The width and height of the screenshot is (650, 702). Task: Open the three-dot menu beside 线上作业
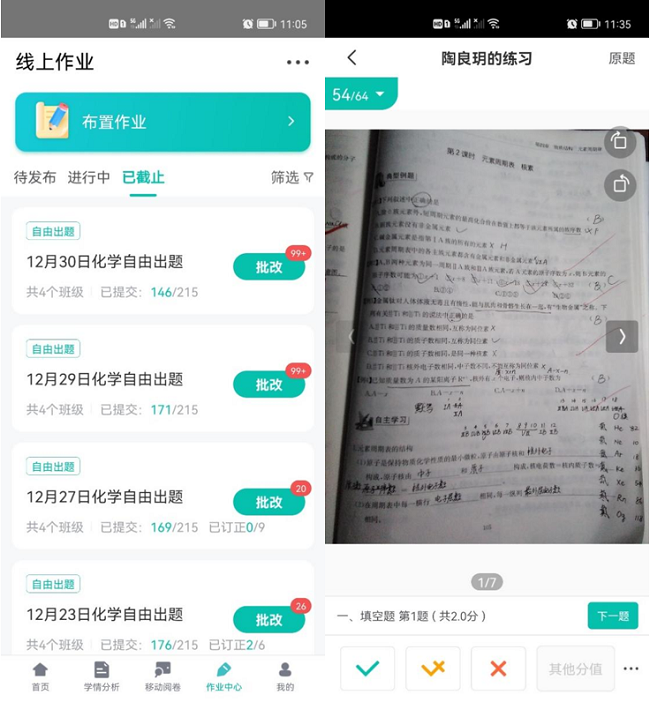pyautogui.click(x=298, y=62)
